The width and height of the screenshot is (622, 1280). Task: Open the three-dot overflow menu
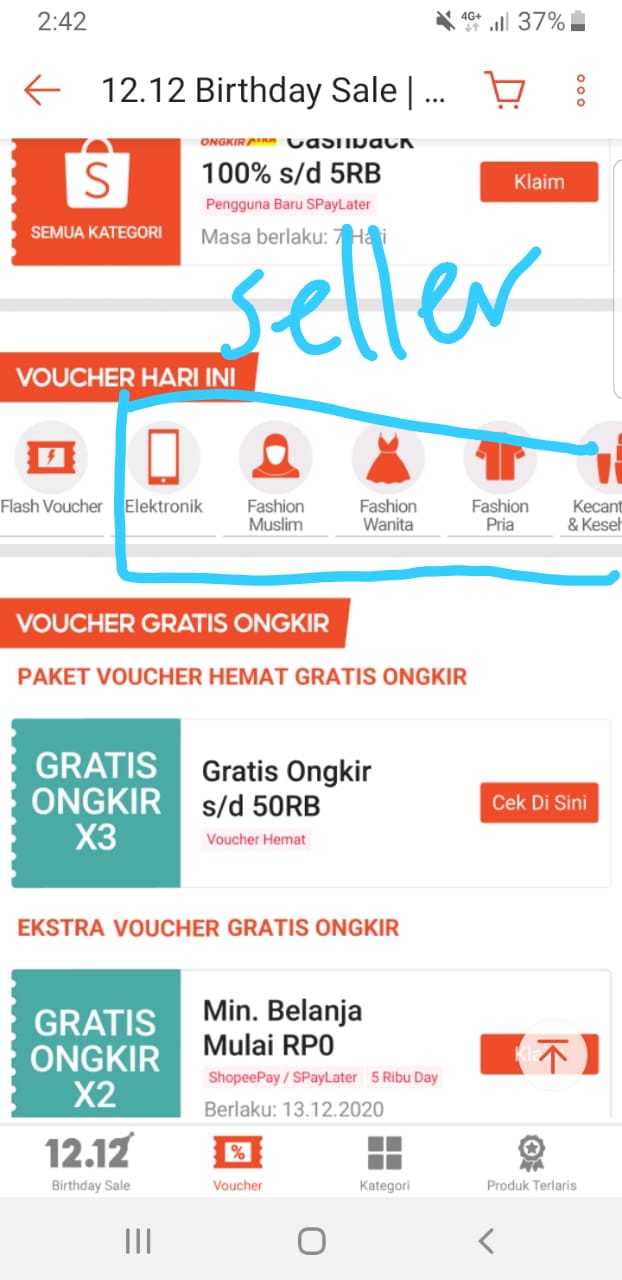click(581, 90)
